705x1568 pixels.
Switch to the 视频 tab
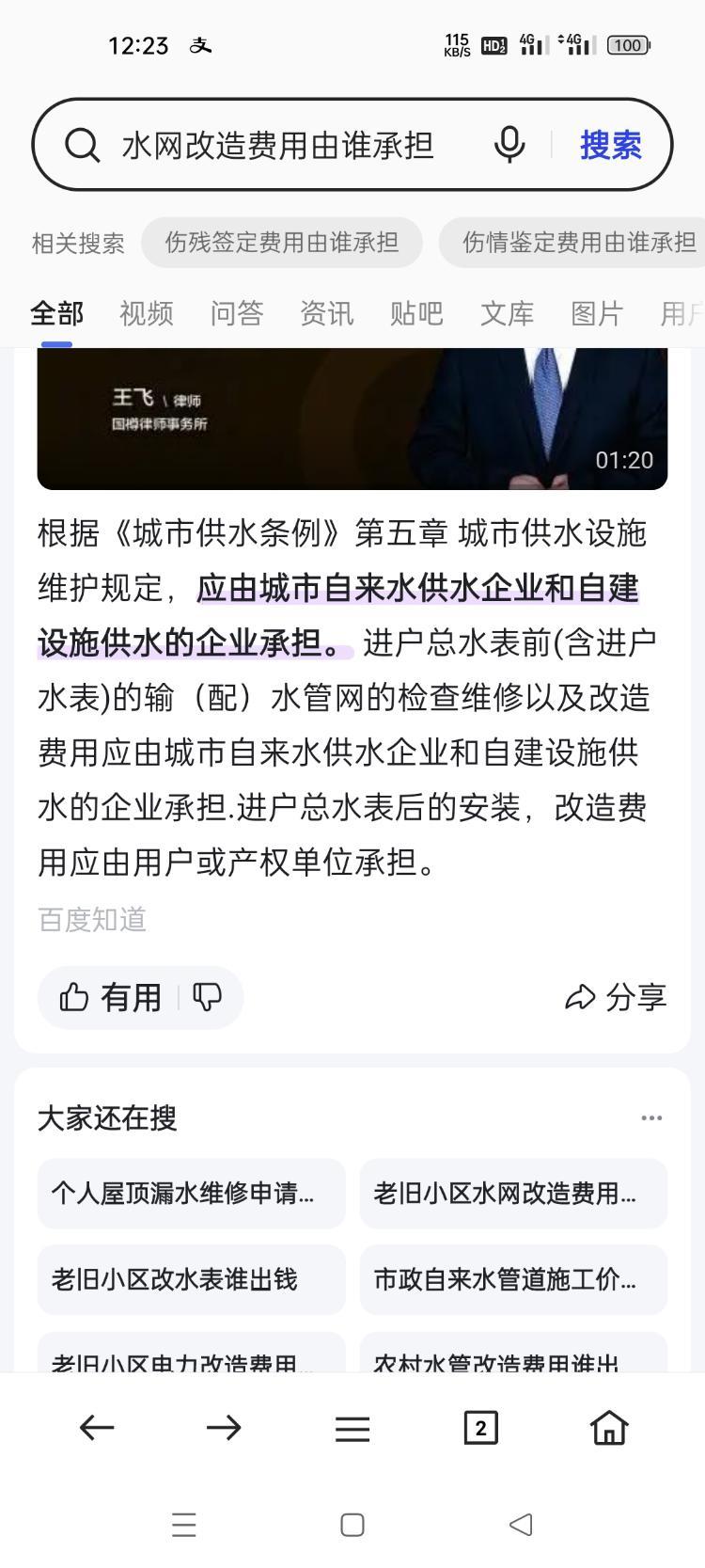147,313
